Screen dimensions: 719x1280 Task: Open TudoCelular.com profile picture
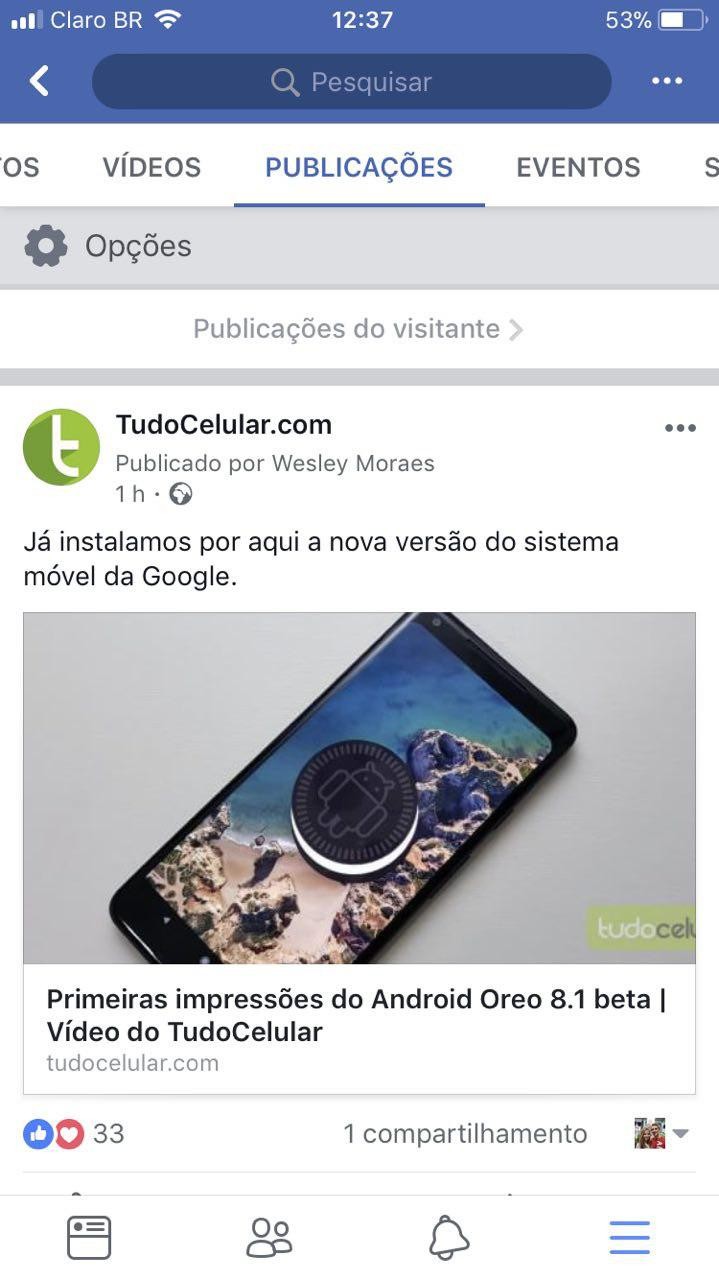click(x=61, y=447)
